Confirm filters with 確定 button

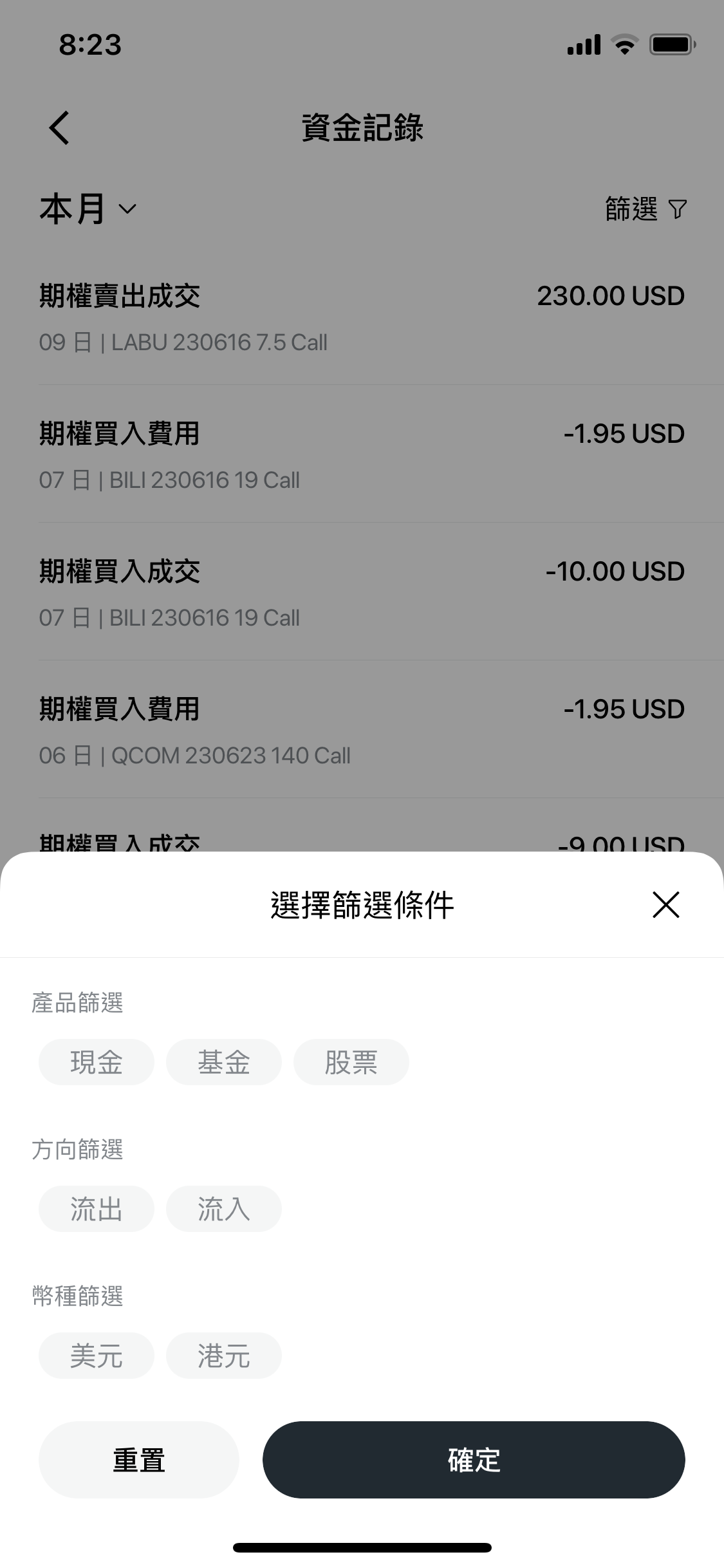click(x=474, y=1460)
